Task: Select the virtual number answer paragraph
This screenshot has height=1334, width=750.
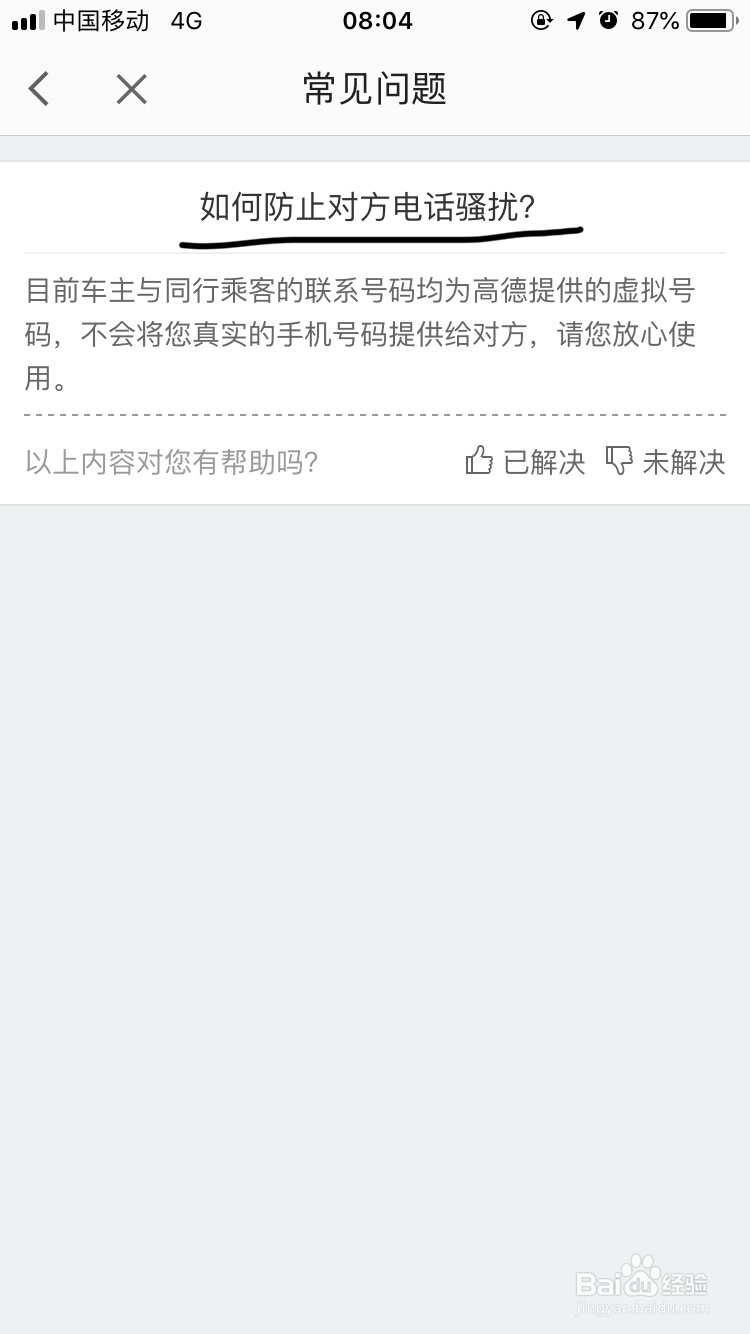Action: (373, 335)
